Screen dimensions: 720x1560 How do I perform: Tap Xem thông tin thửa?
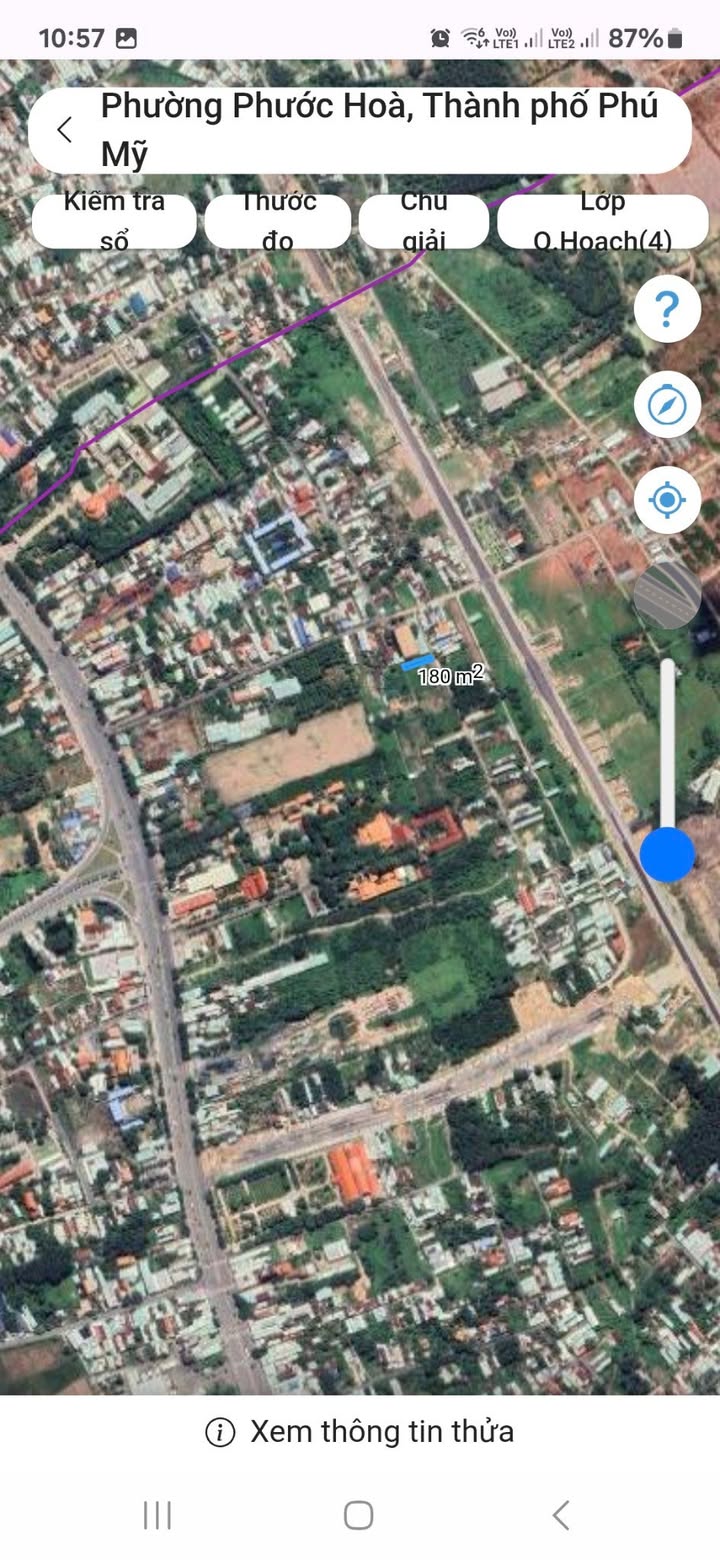click(x=360, y=1432)
